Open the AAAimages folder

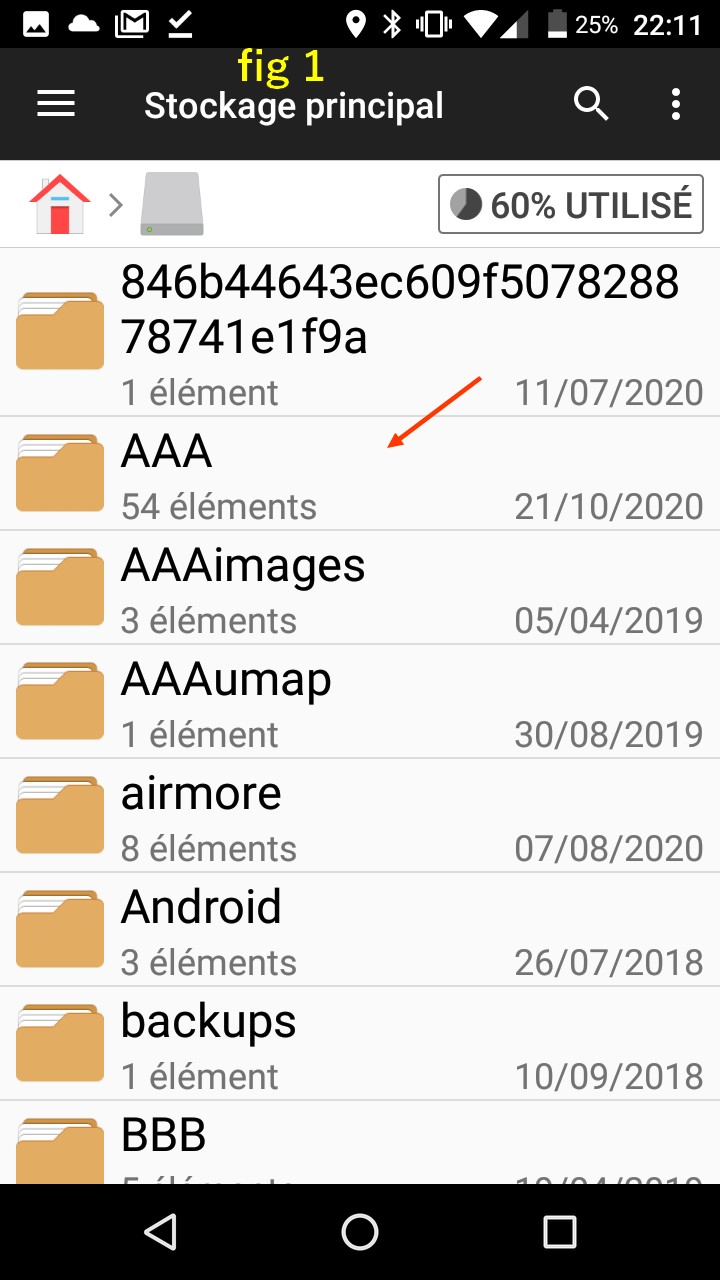coord(360,588)
